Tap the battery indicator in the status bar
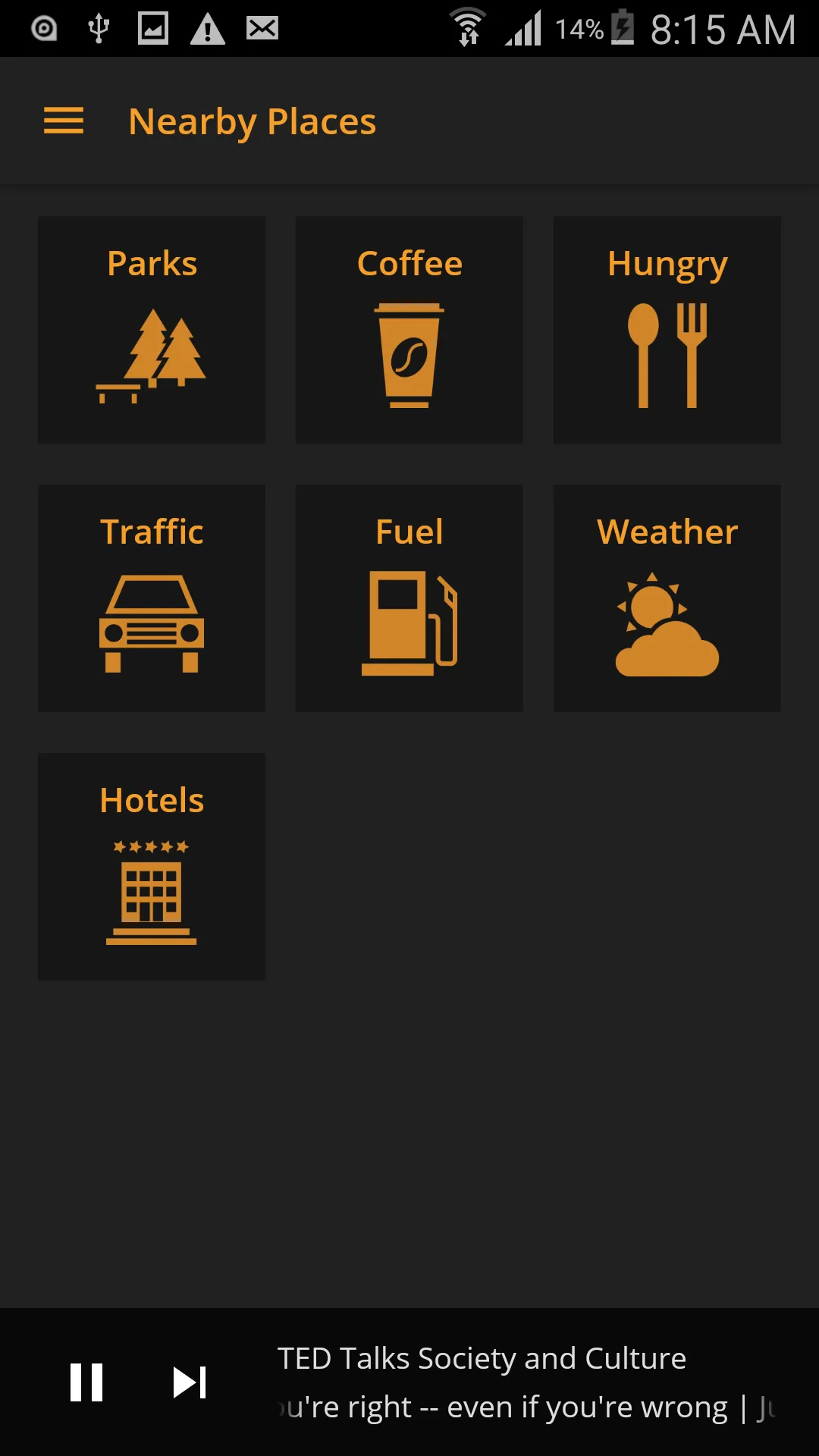Viewport: 819px width, 1456px height. point(623,29)
